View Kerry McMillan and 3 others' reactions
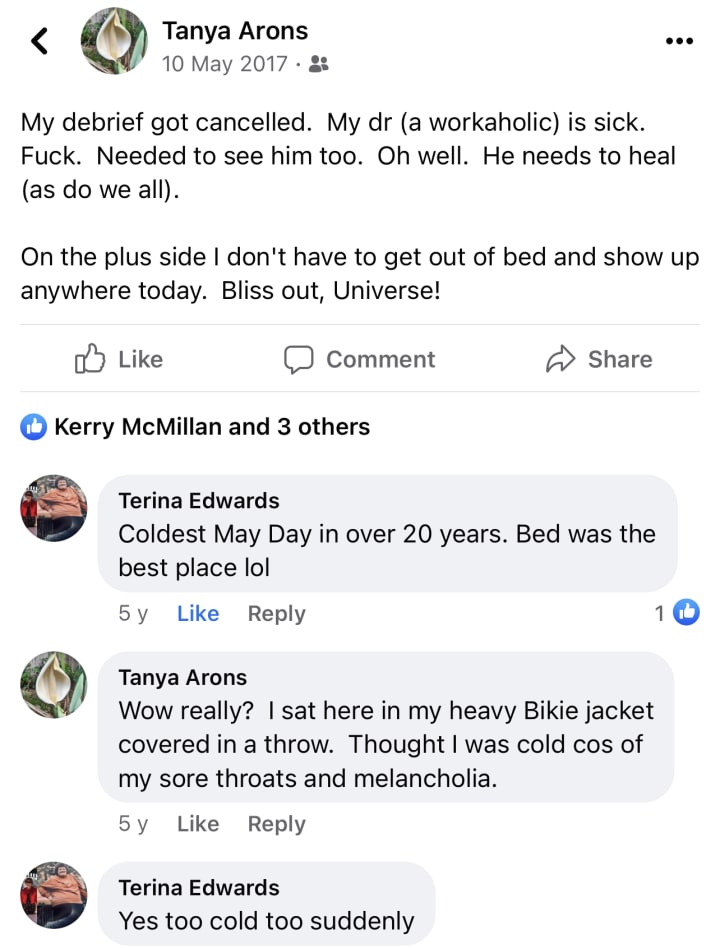 (x=211, y=427)
